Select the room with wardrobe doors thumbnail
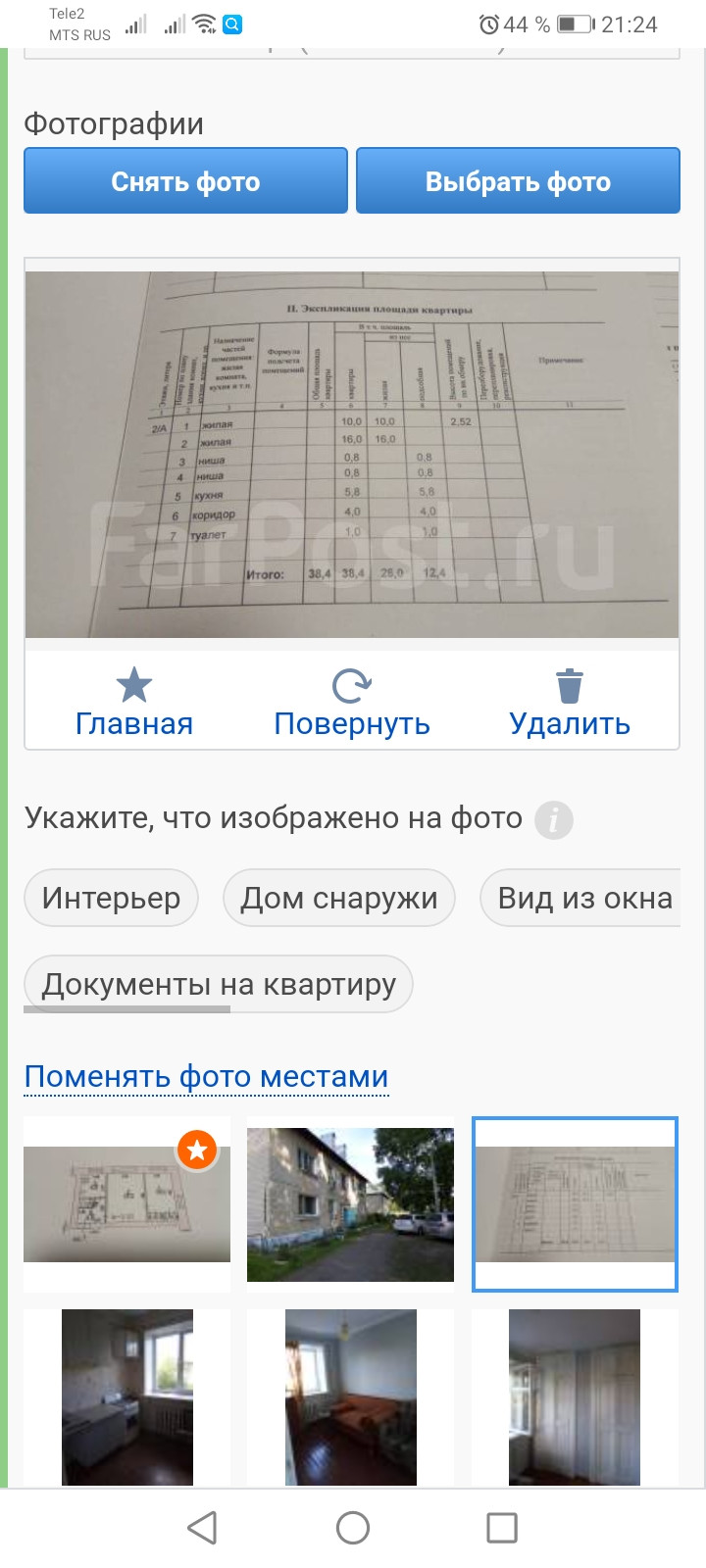Image resolution: width=706 pixels, height=1568 pixels. pos(575,1397)
